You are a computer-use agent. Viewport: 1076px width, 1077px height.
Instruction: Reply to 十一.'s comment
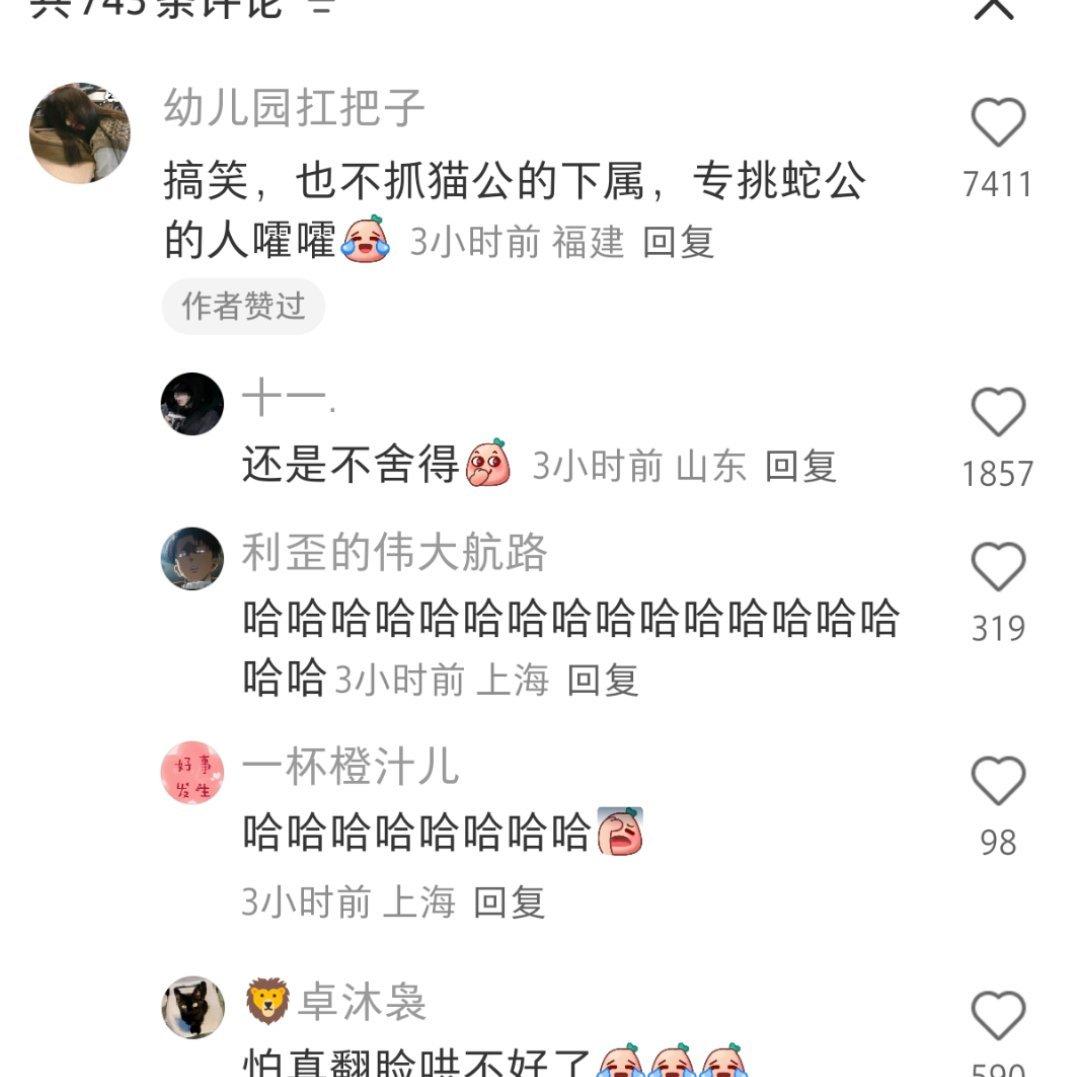[801, 466]
